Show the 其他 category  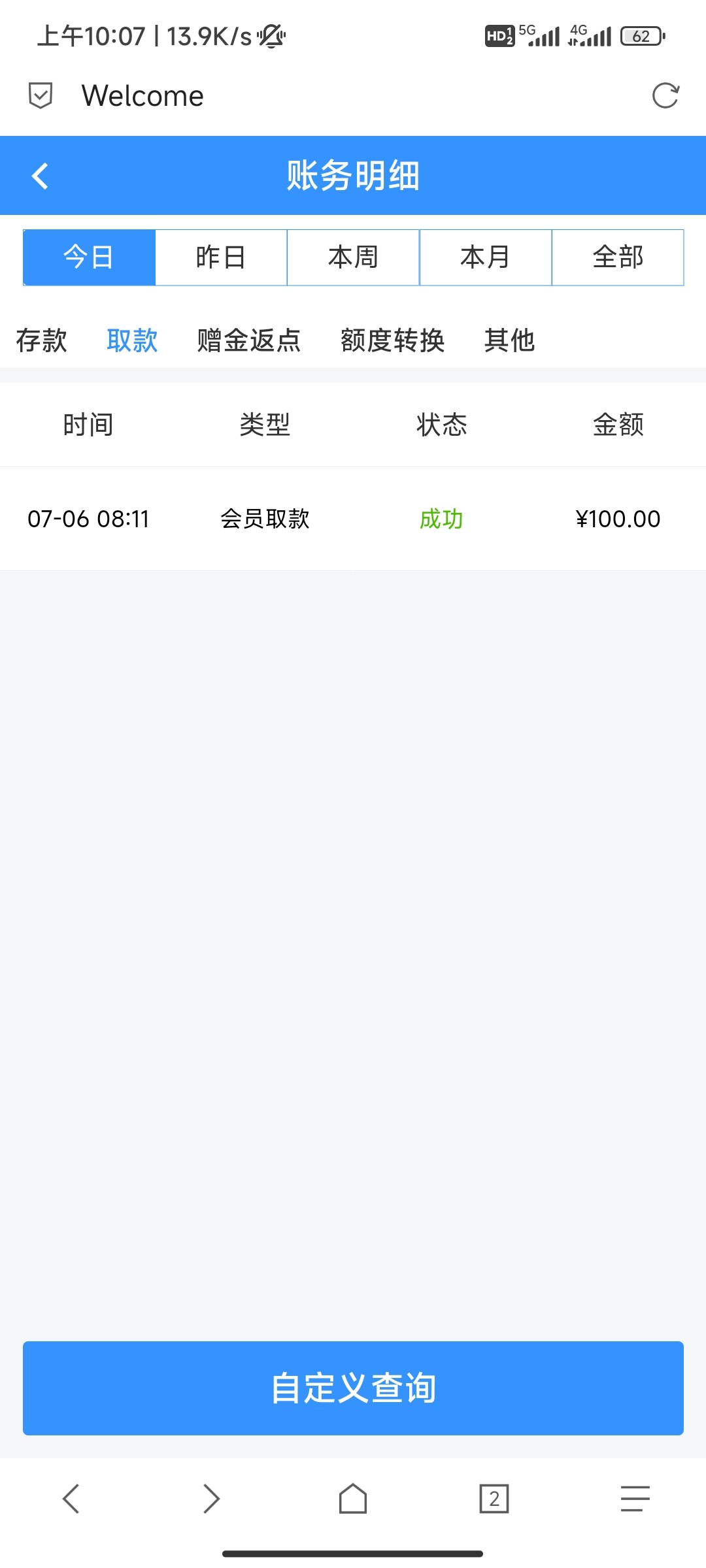(509, 340)
